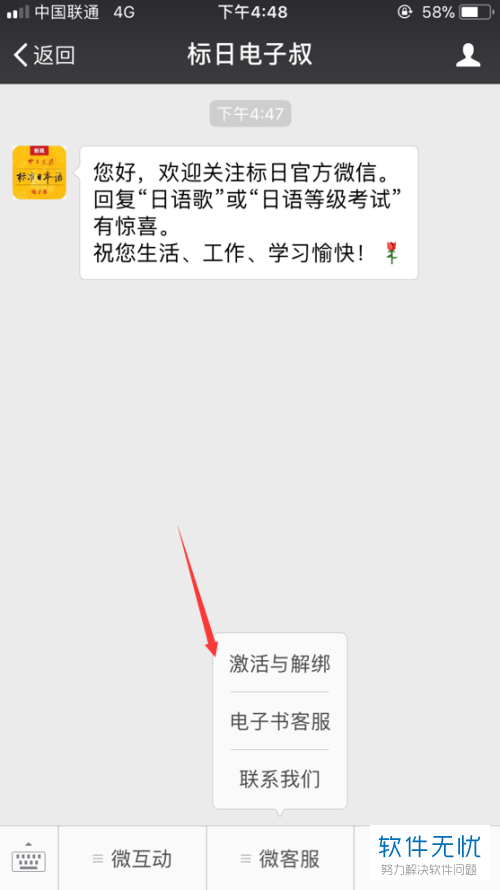The width and height of the screenshot is (500, 890).
Task: Open the 微互动 bottom menu
Action: point(133,859)
